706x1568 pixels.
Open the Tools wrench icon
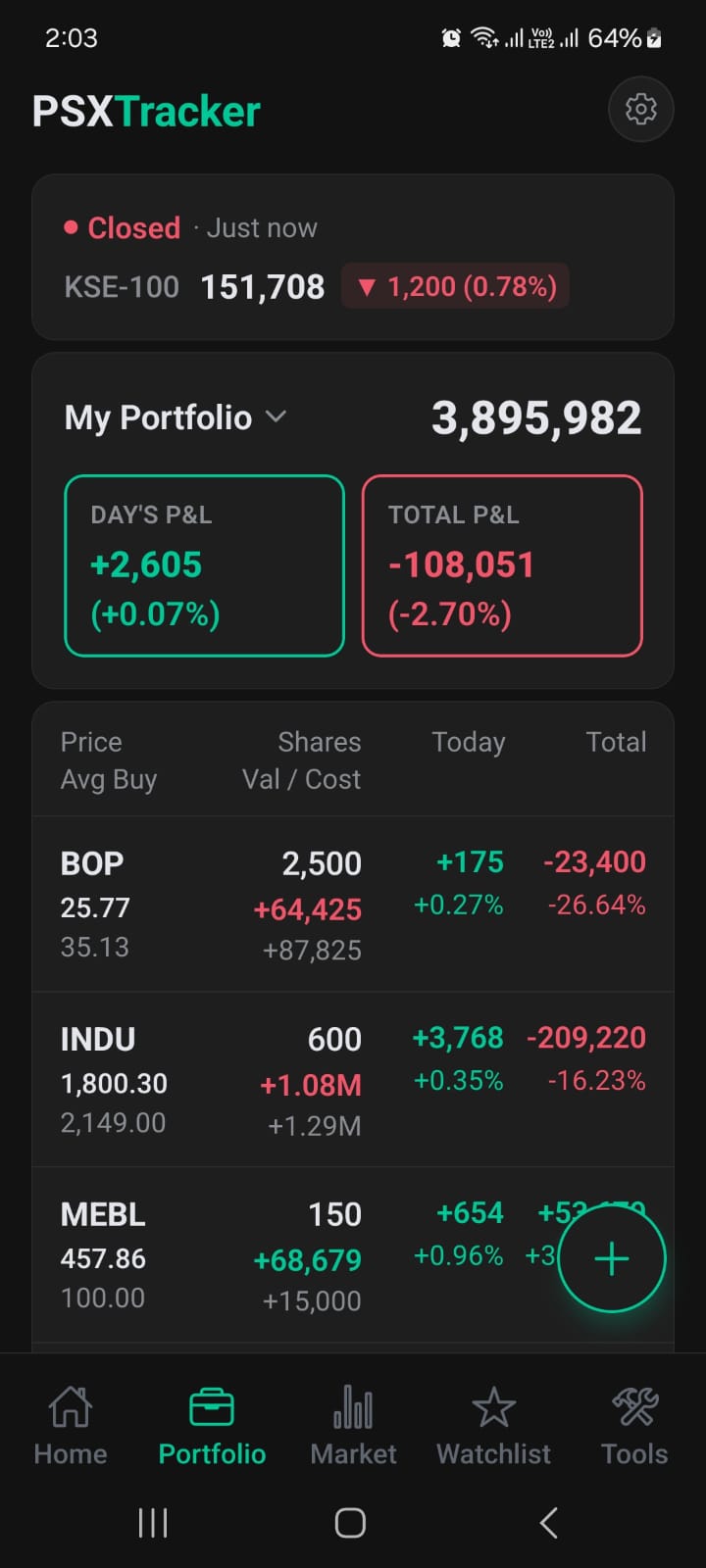click(x=633, y=1406)
